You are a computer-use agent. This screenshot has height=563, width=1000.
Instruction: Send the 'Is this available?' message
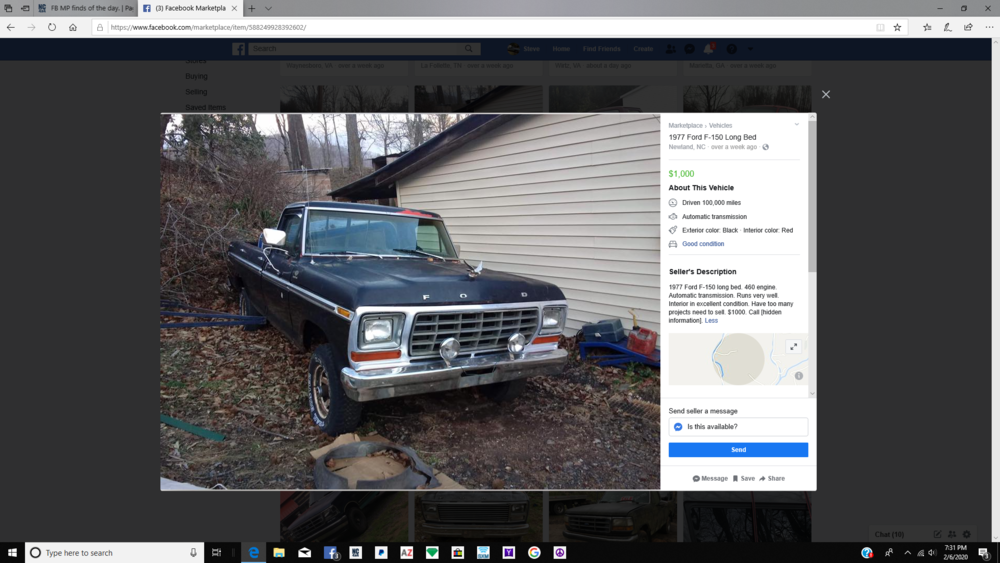point(738,450)
